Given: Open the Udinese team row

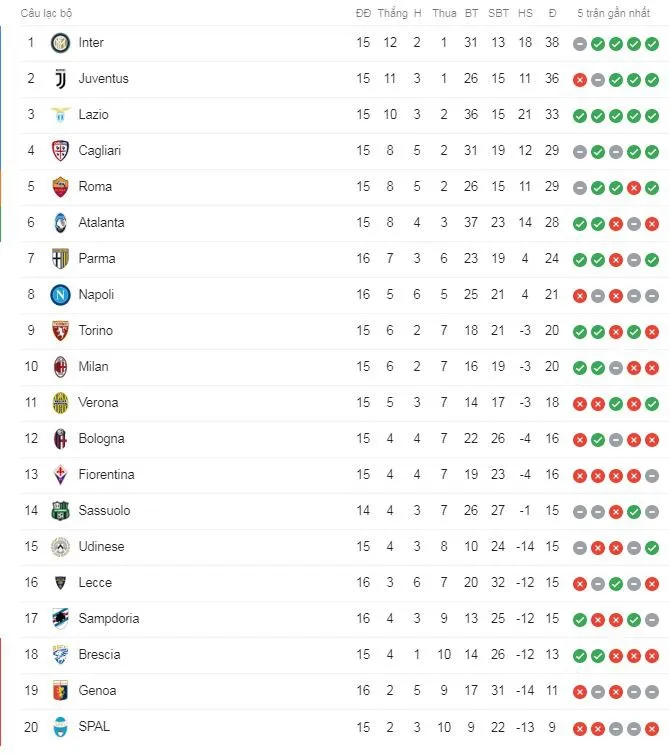Looking at the screenshot, I should pyautogui.click(x=101, y=547).
